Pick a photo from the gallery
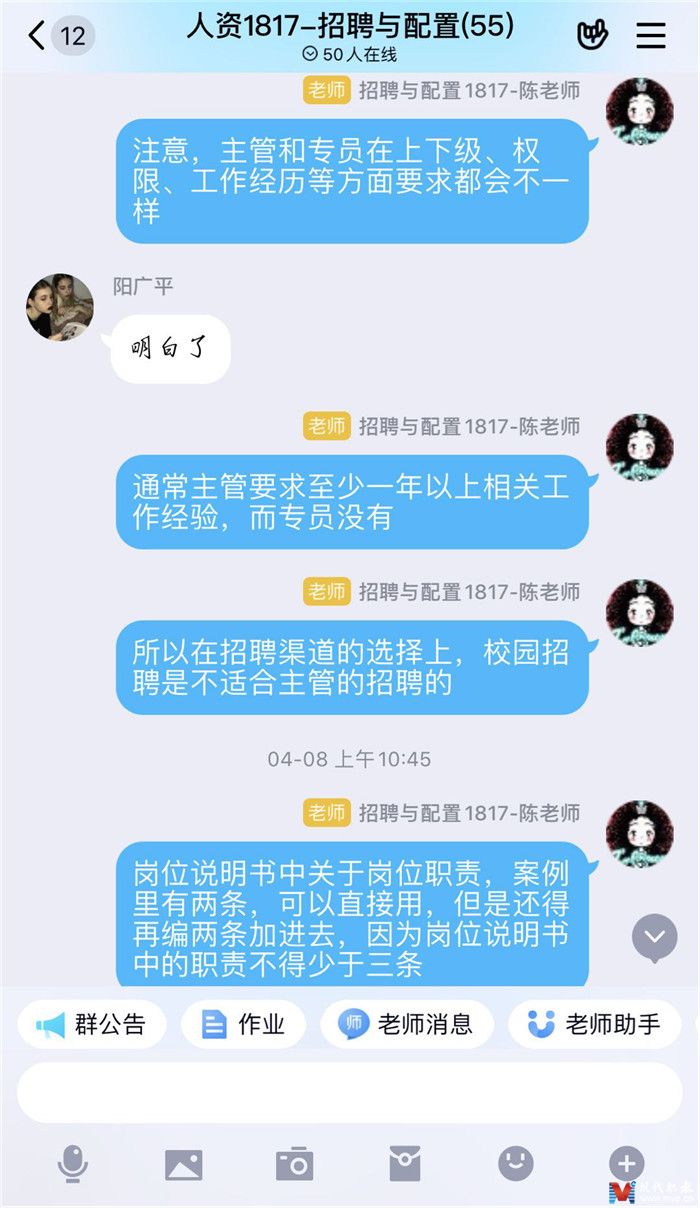 (x=183, y=1164)
